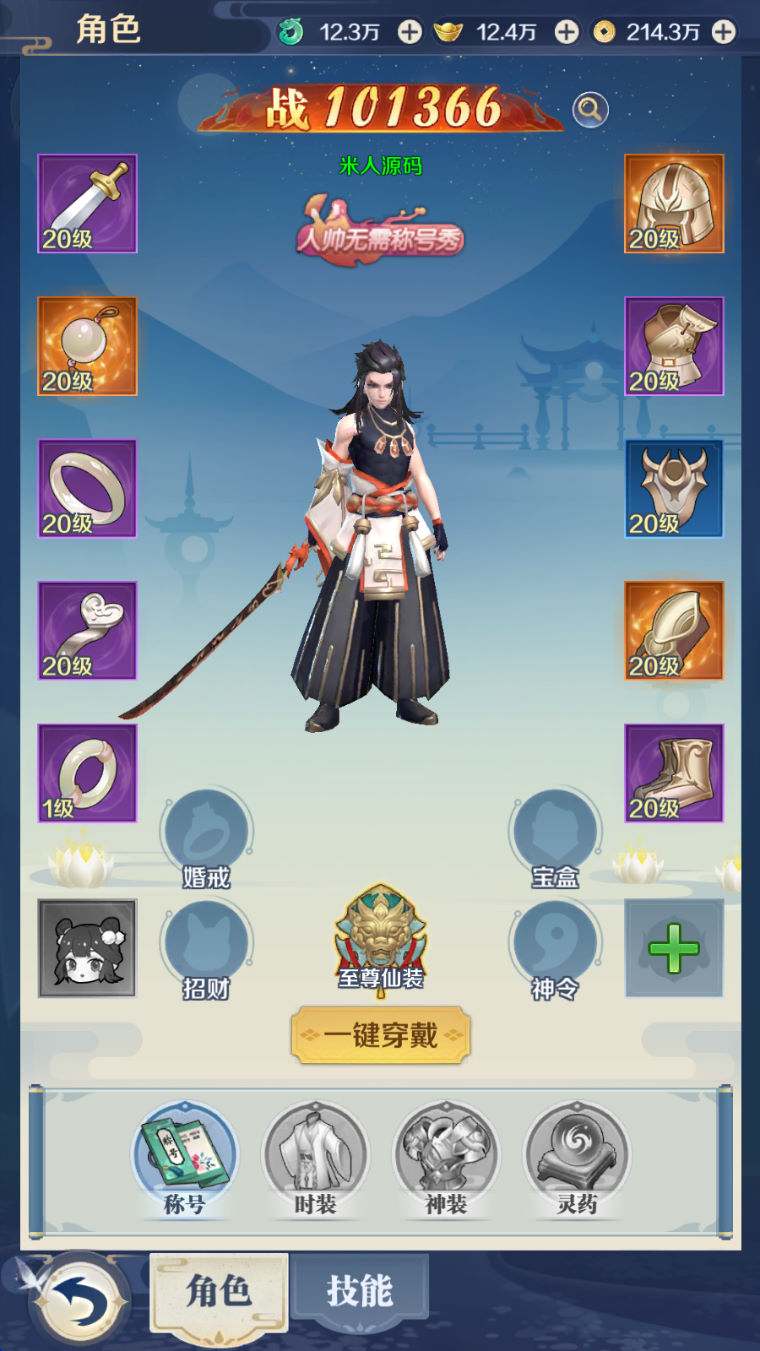Add more gold ingots
This screenshot has height=1351, width=760.
click(567, 32)
